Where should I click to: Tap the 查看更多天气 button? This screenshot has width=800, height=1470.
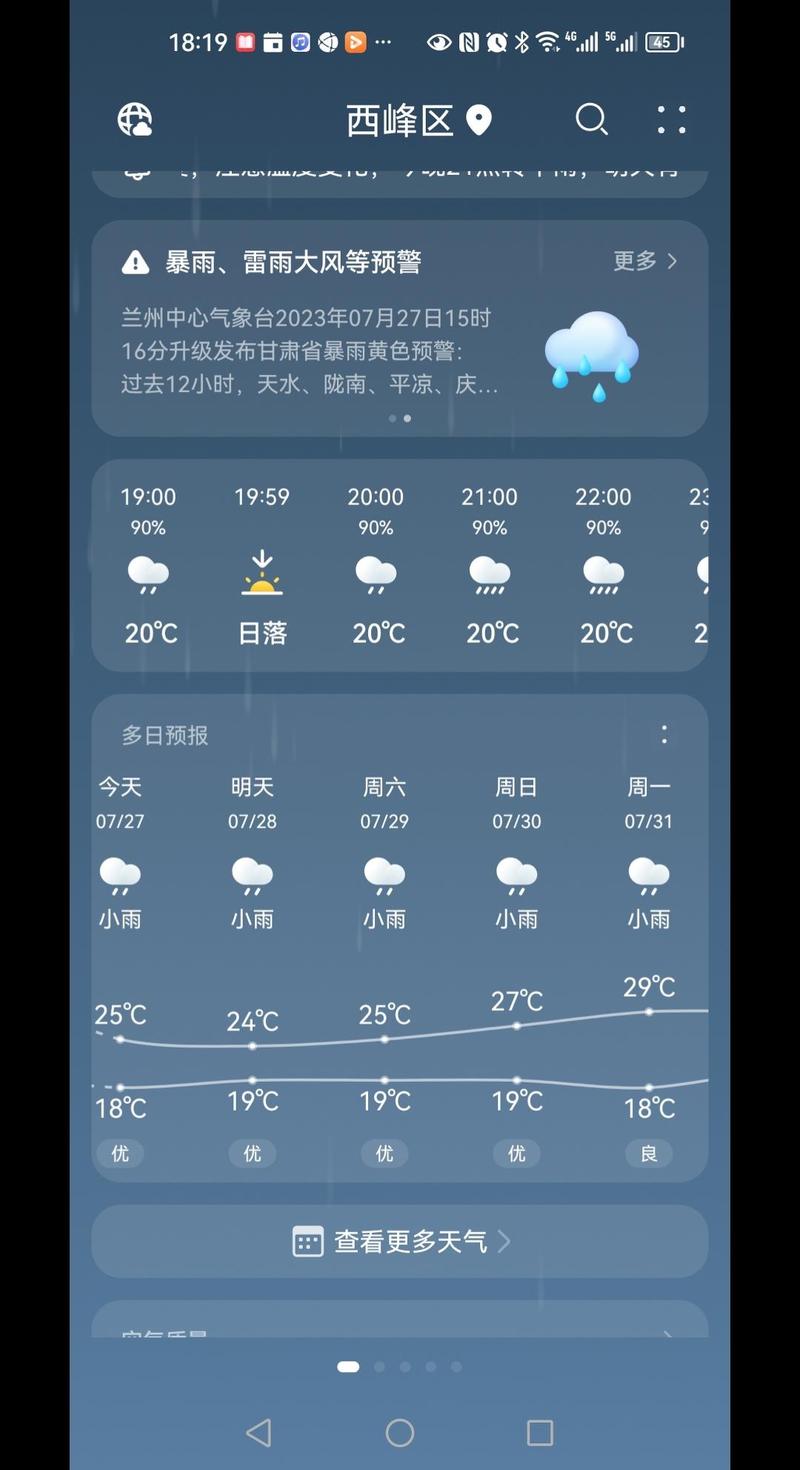(x=400, y=1240)
